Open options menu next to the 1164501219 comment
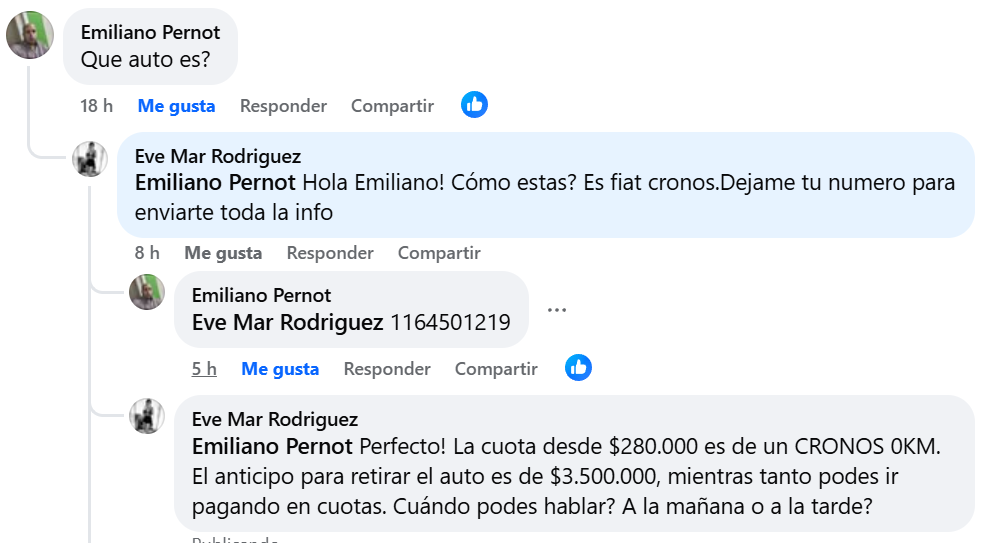993x543 pixels. tap(557, 310)
